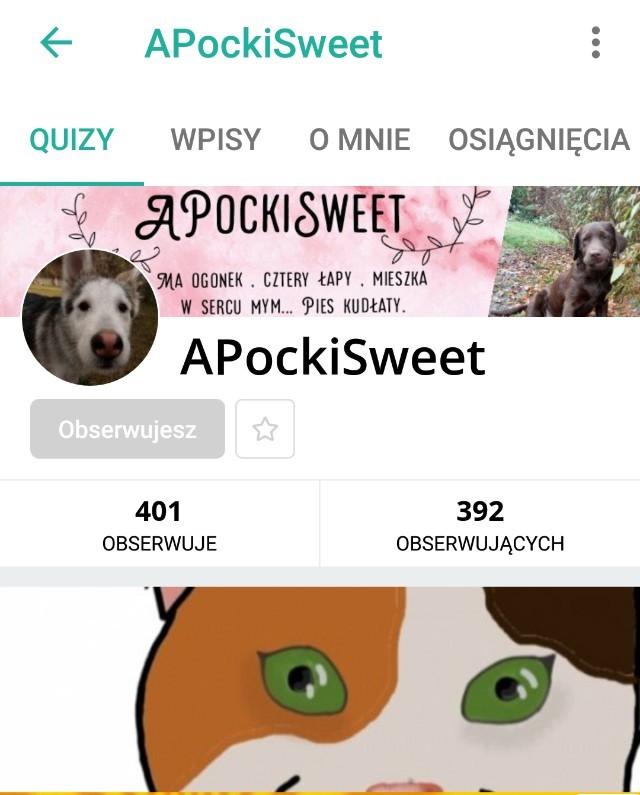Open the three-dot overflow menu
Screen dimensions: 640x795
[x=596, y=43]
